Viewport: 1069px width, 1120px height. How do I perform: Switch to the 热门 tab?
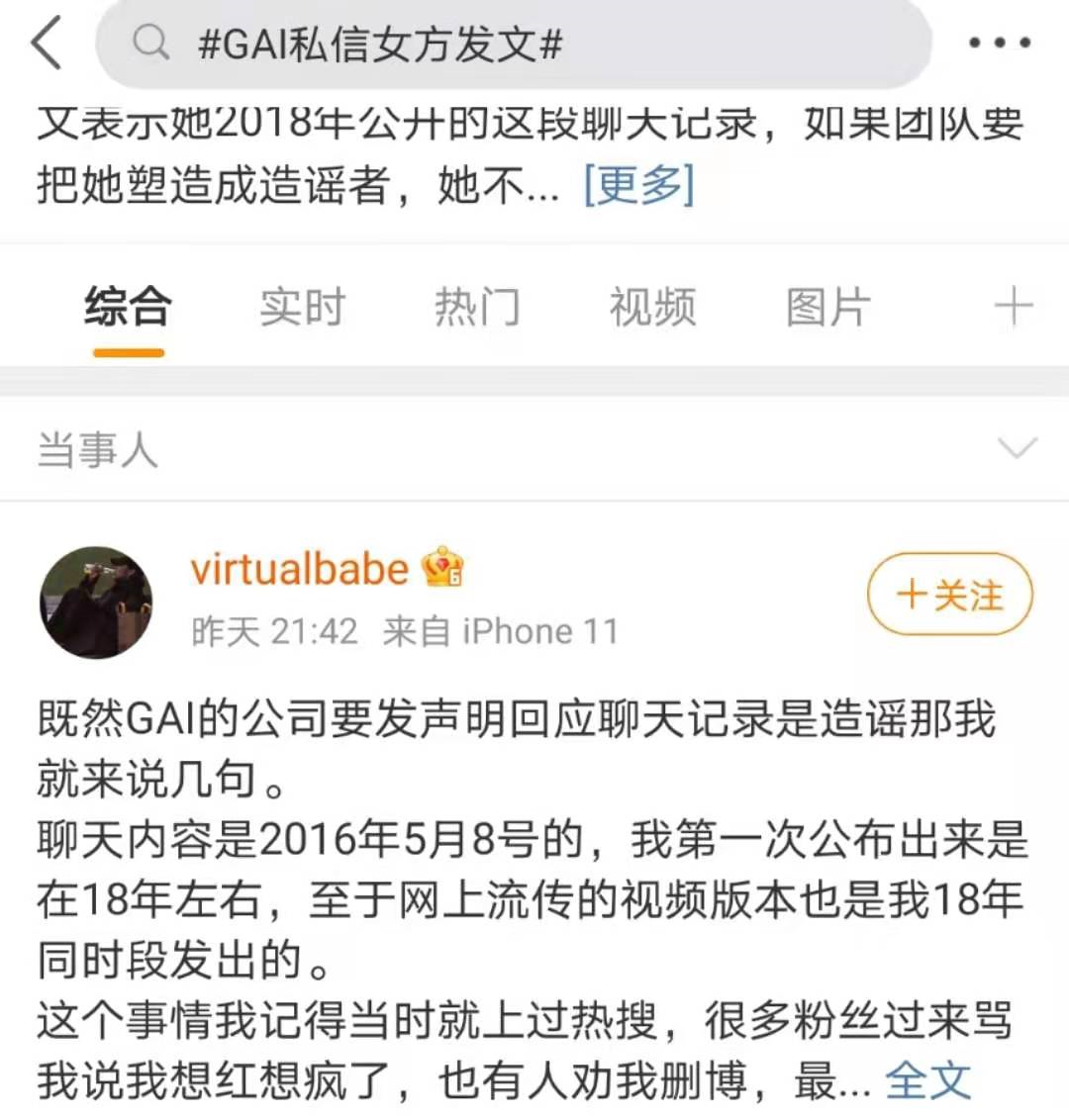click(477, 307)
